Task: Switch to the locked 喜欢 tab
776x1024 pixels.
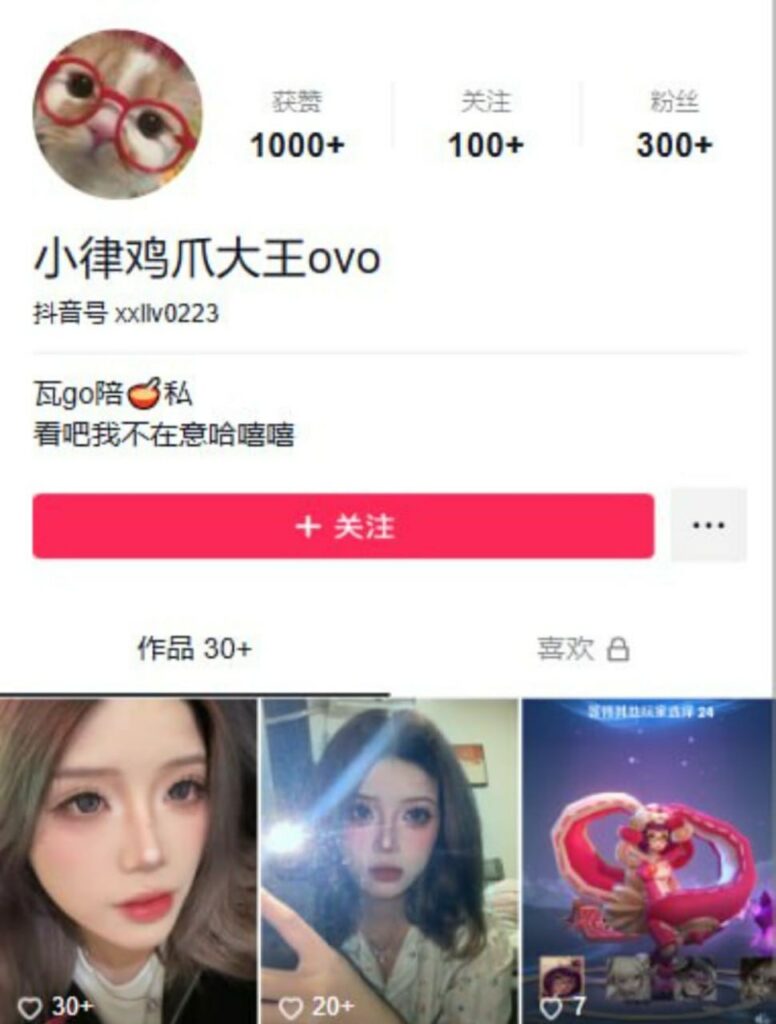Action: (582, 649)
